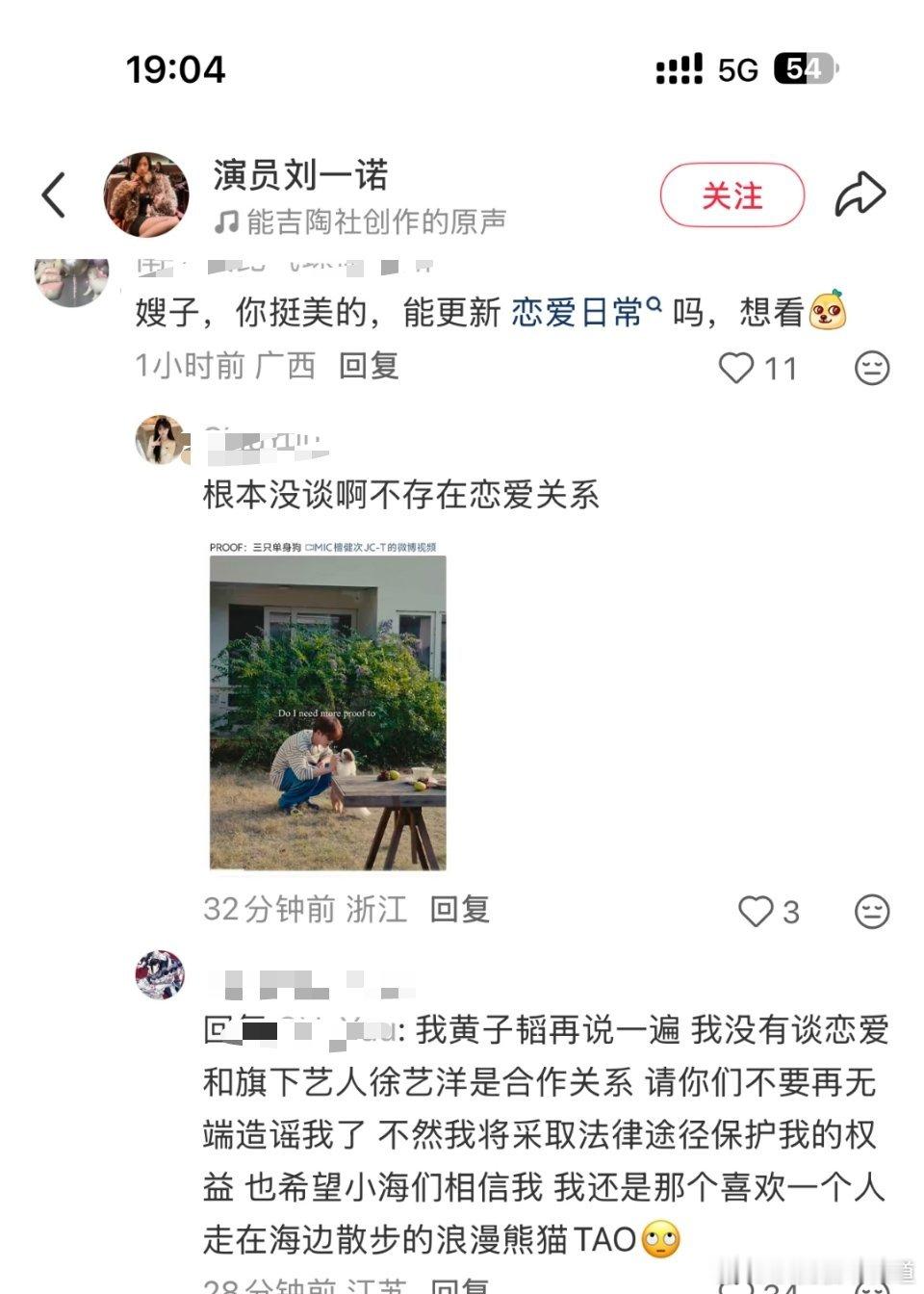Reply to the first comment via 回复
The image size is (924, 1294).
coord(371,367)
